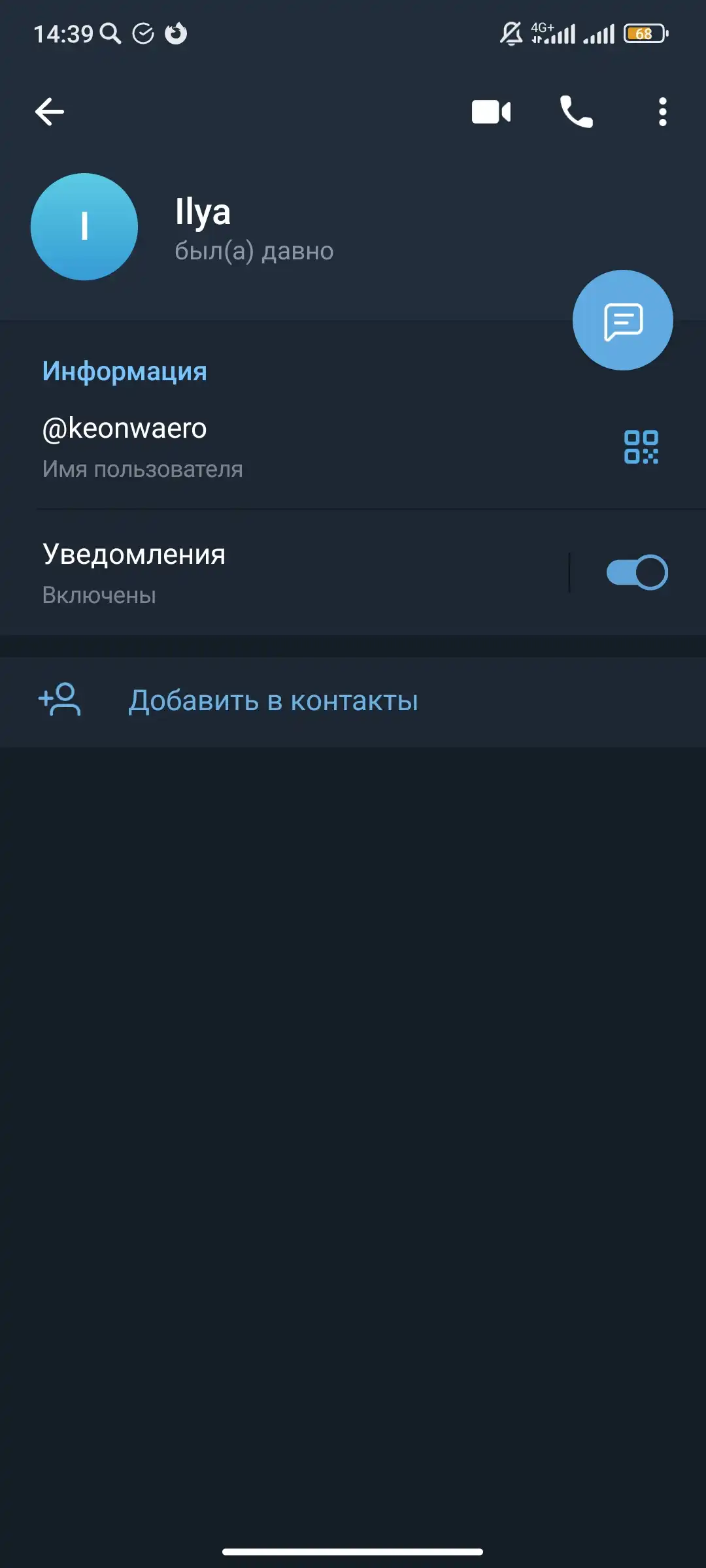Open the three-dot overflow menu

coord(662,112)
